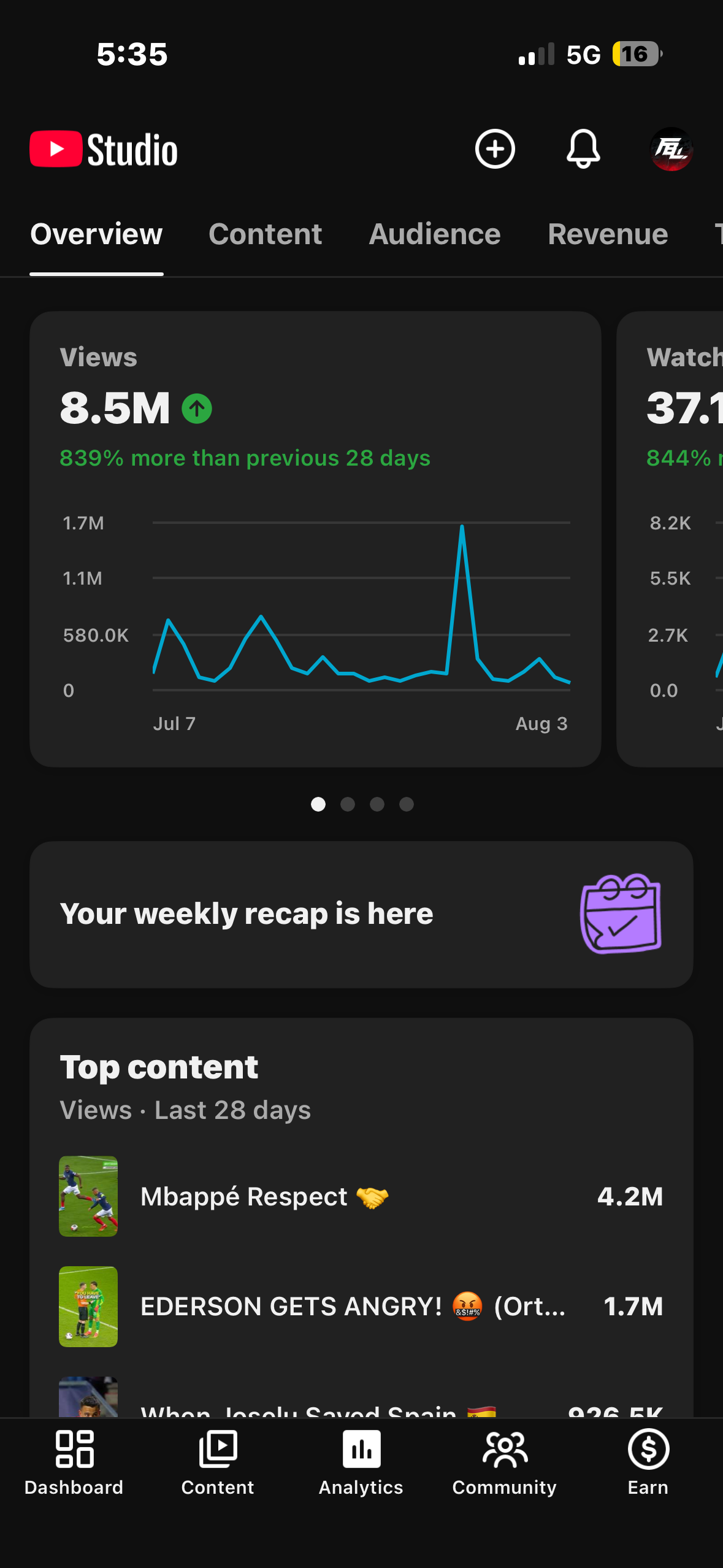The image size is (723, 1568).
Task: Open the weekly recap card
Action: pyautogui.click(x=361, y=914)
